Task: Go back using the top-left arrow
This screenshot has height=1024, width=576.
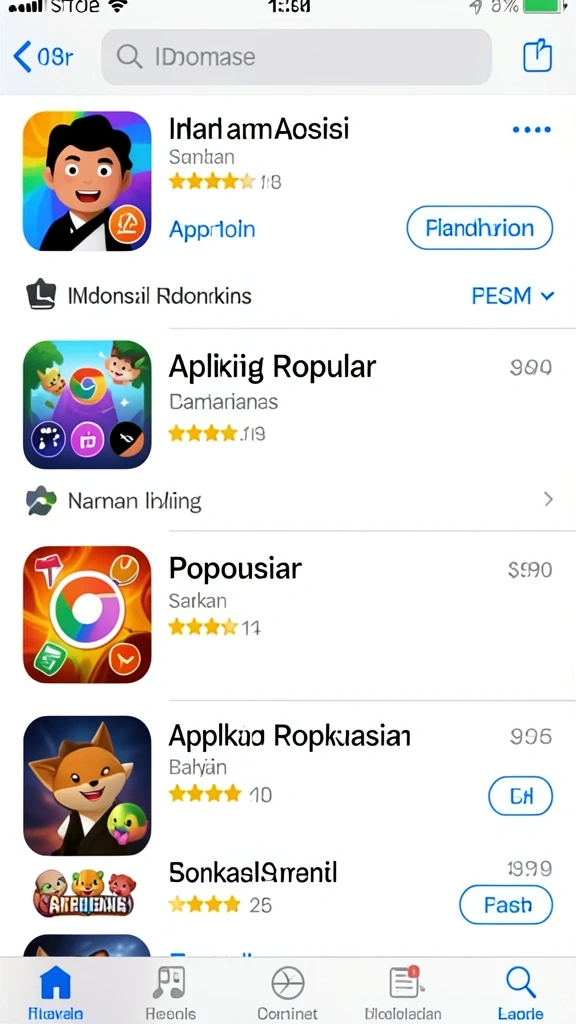Action: [42, 57]
